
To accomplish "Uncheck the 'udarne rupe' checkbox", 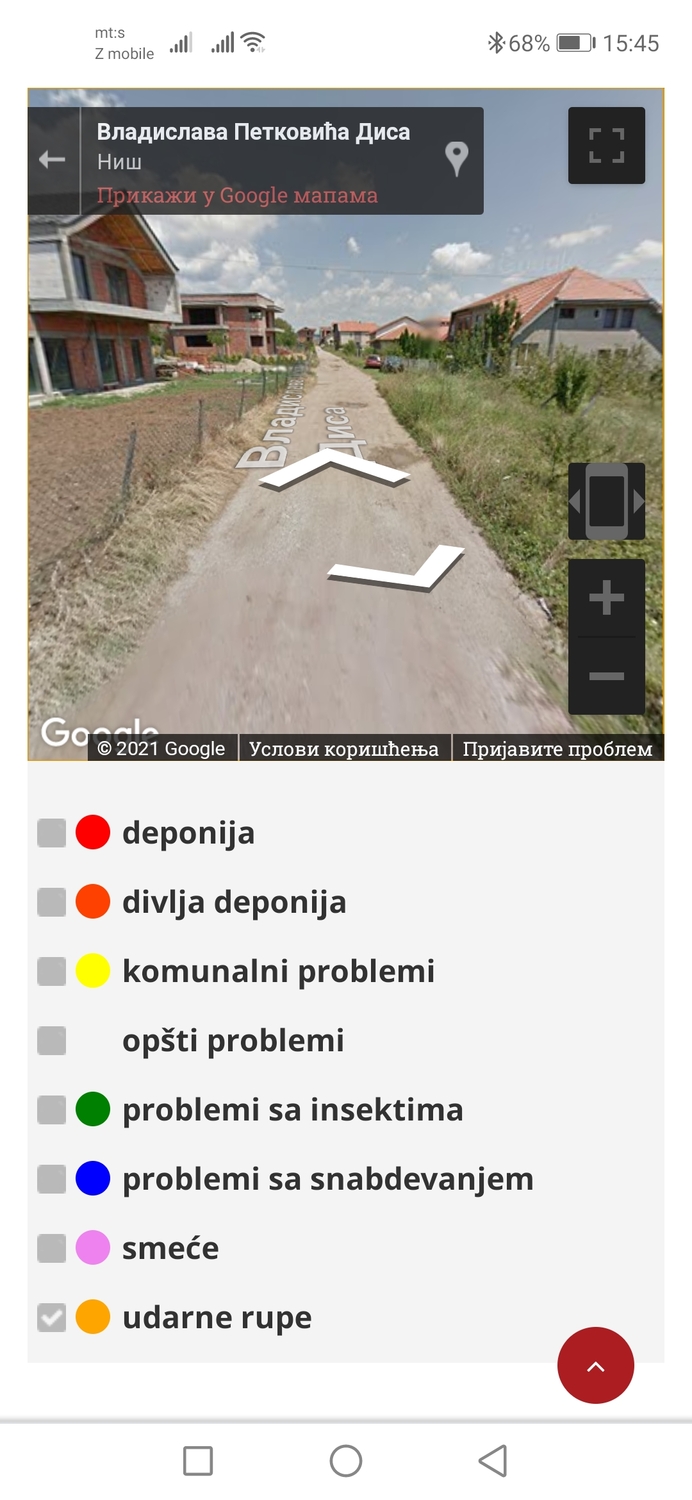I will (52, 1318).
